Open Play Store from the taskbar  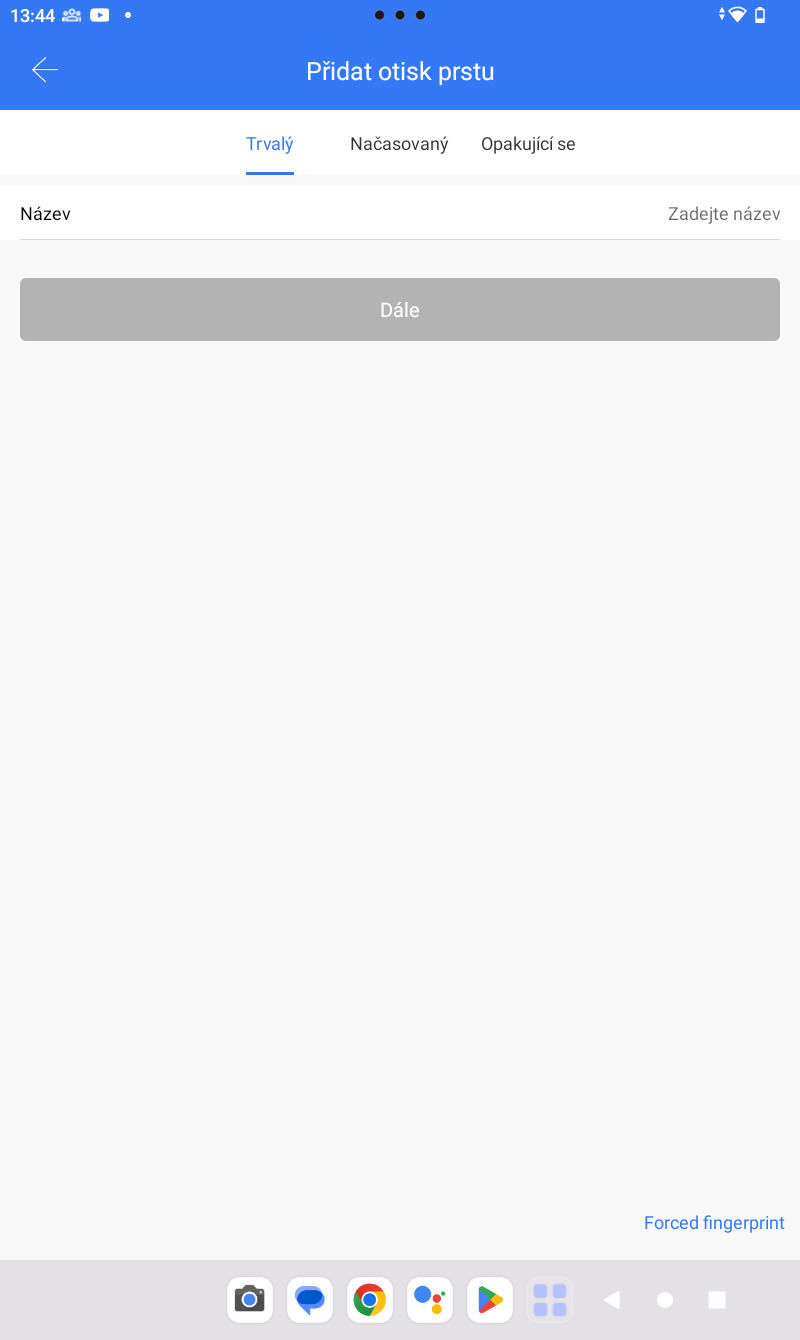(490, 1300)
